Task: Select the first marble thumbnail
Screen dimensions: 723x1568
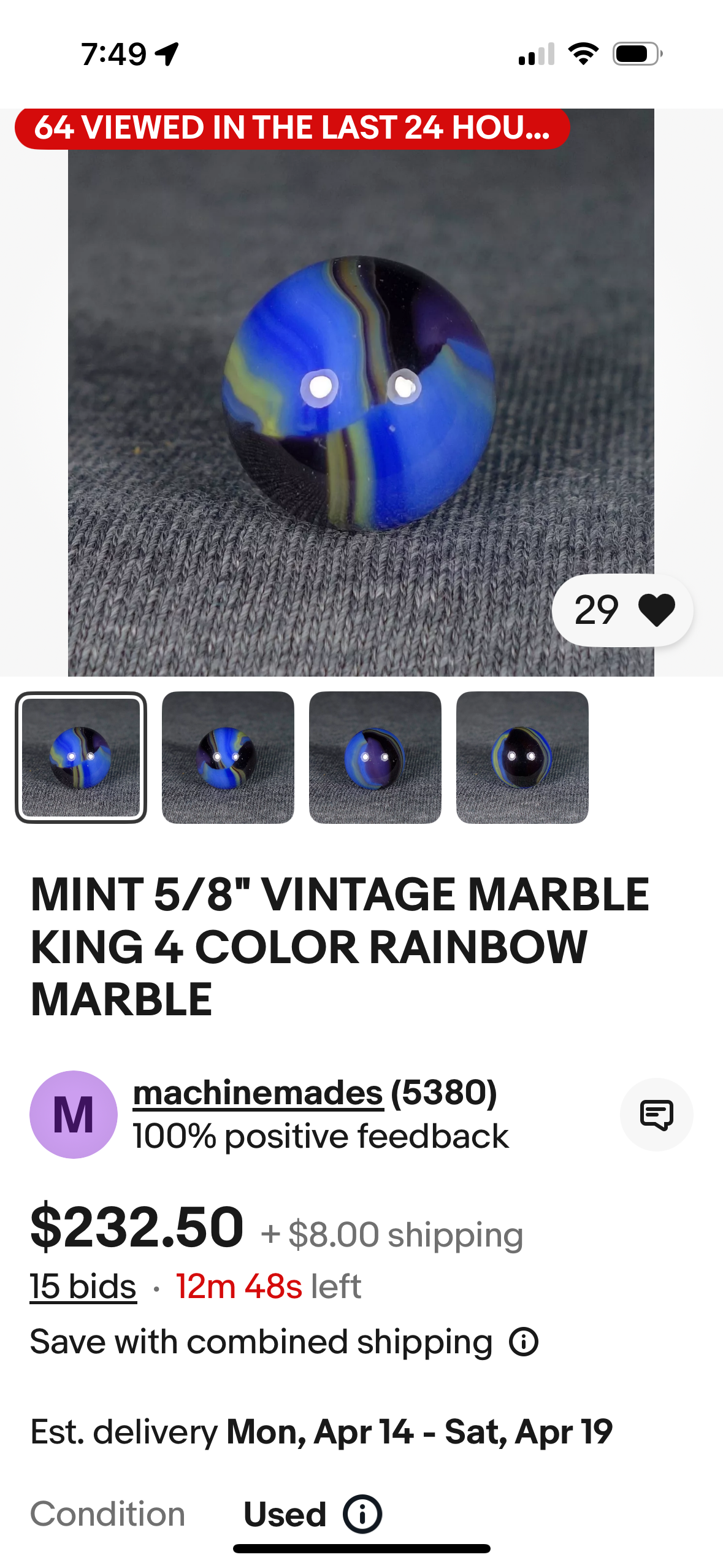Action: tap(81, 757)
